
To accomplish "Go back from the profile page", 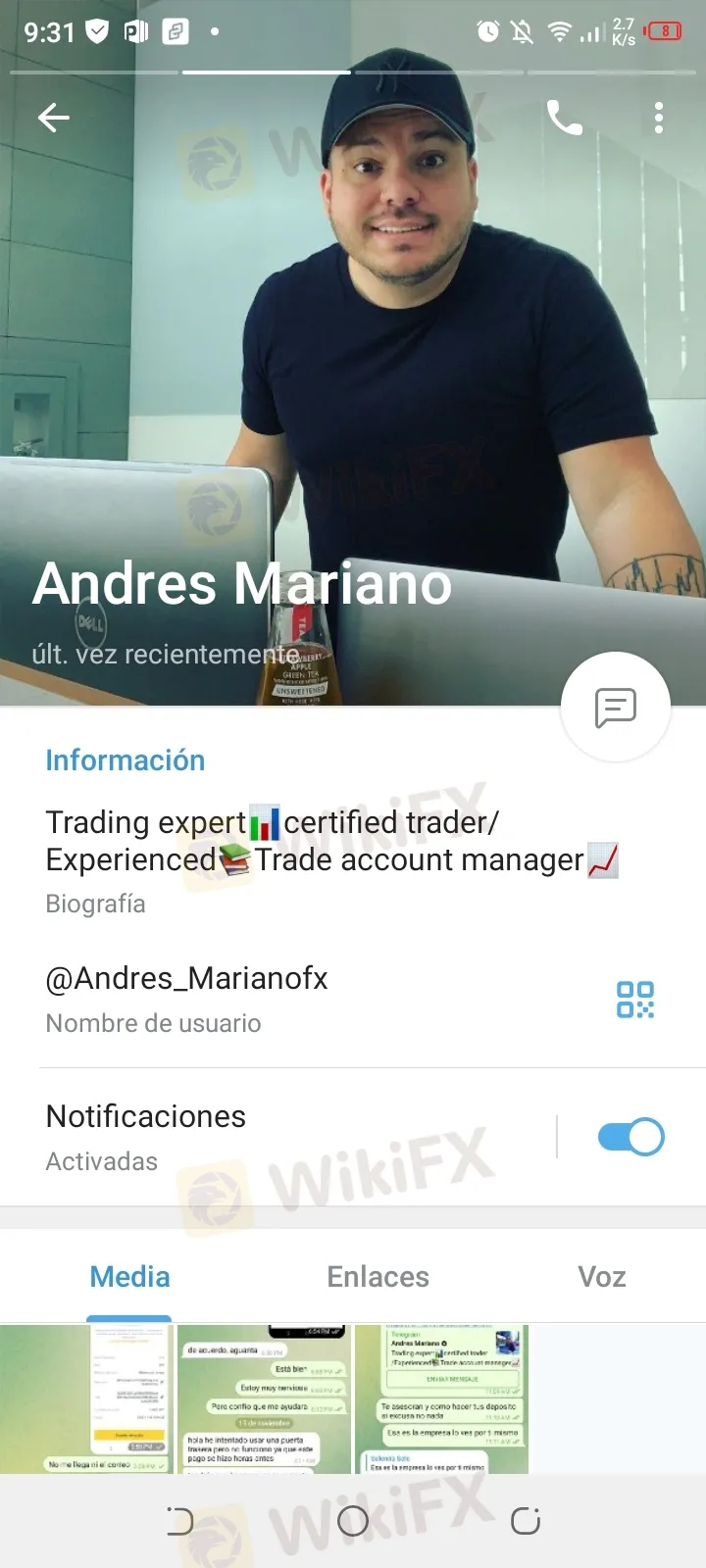I will pyautogui.click(x=54, y=119).
